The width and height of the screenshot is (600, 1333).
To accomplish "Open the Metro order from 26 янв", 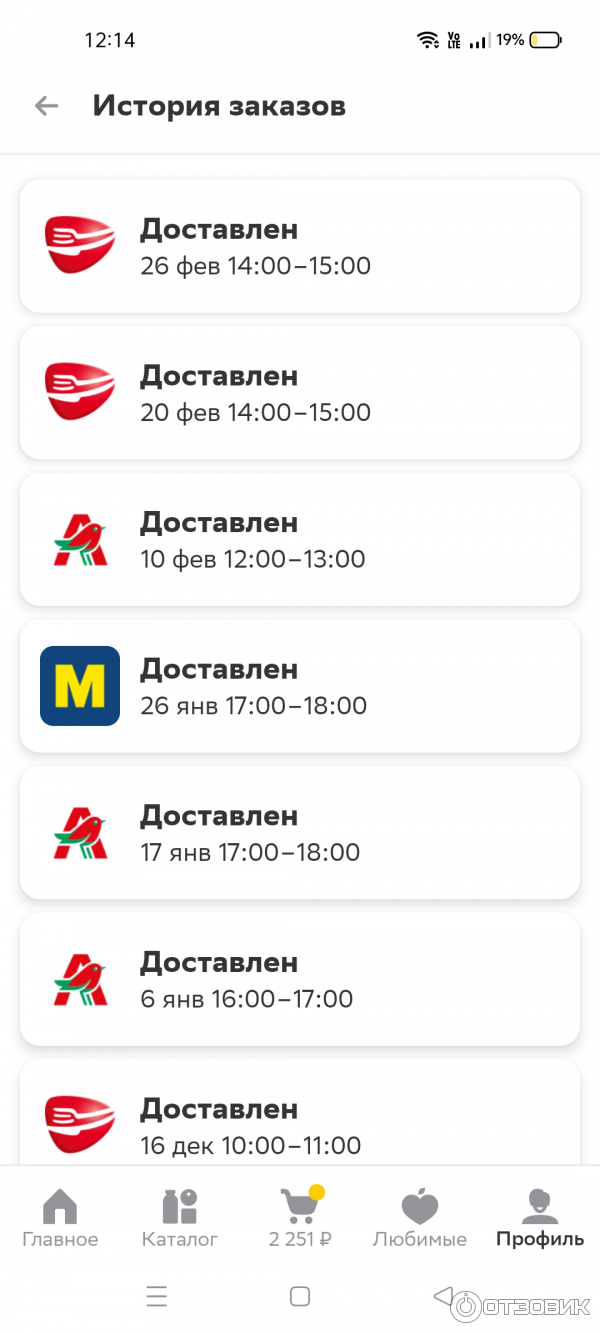I will pyautogui.click(x=300, y=686).
